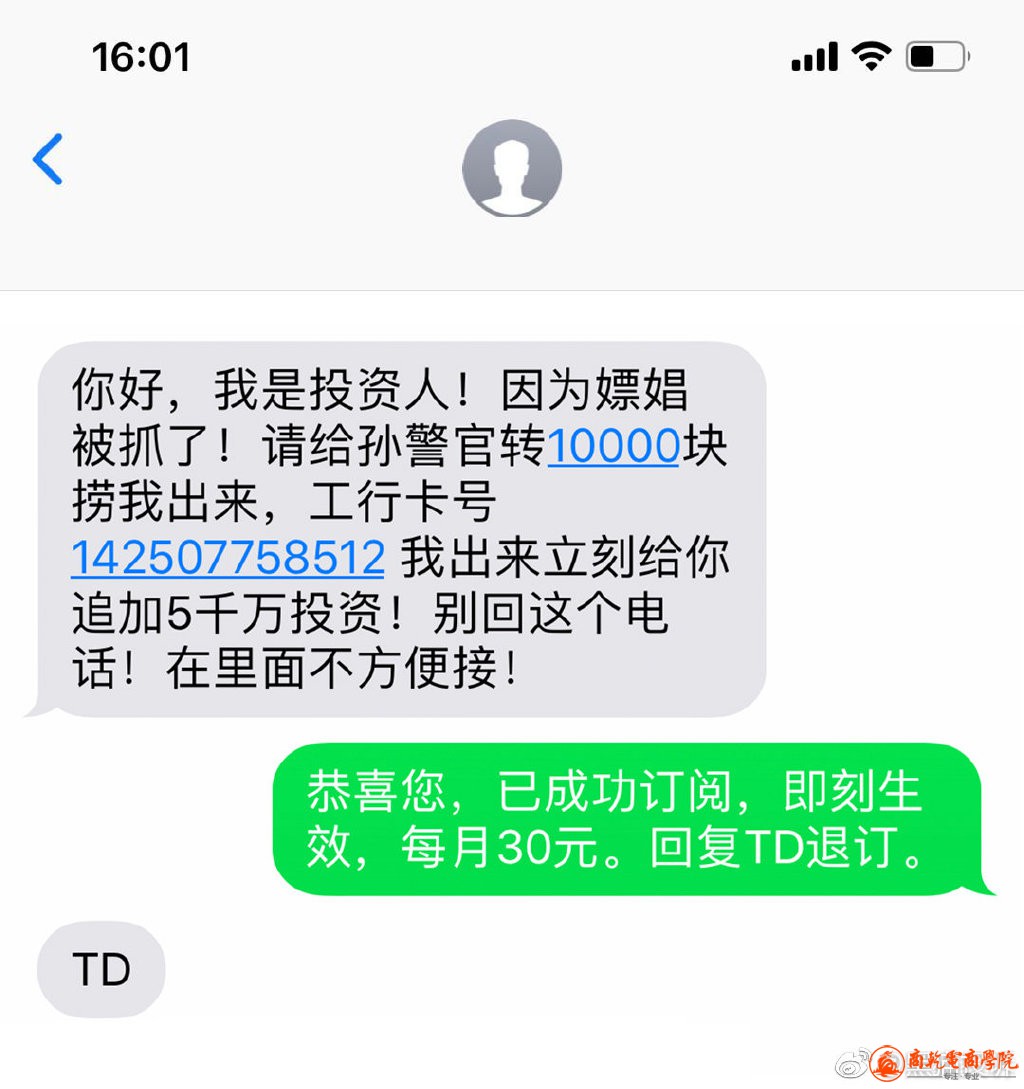
Task: Tap the underlined 10000 amount link
Action: (613, 447)
